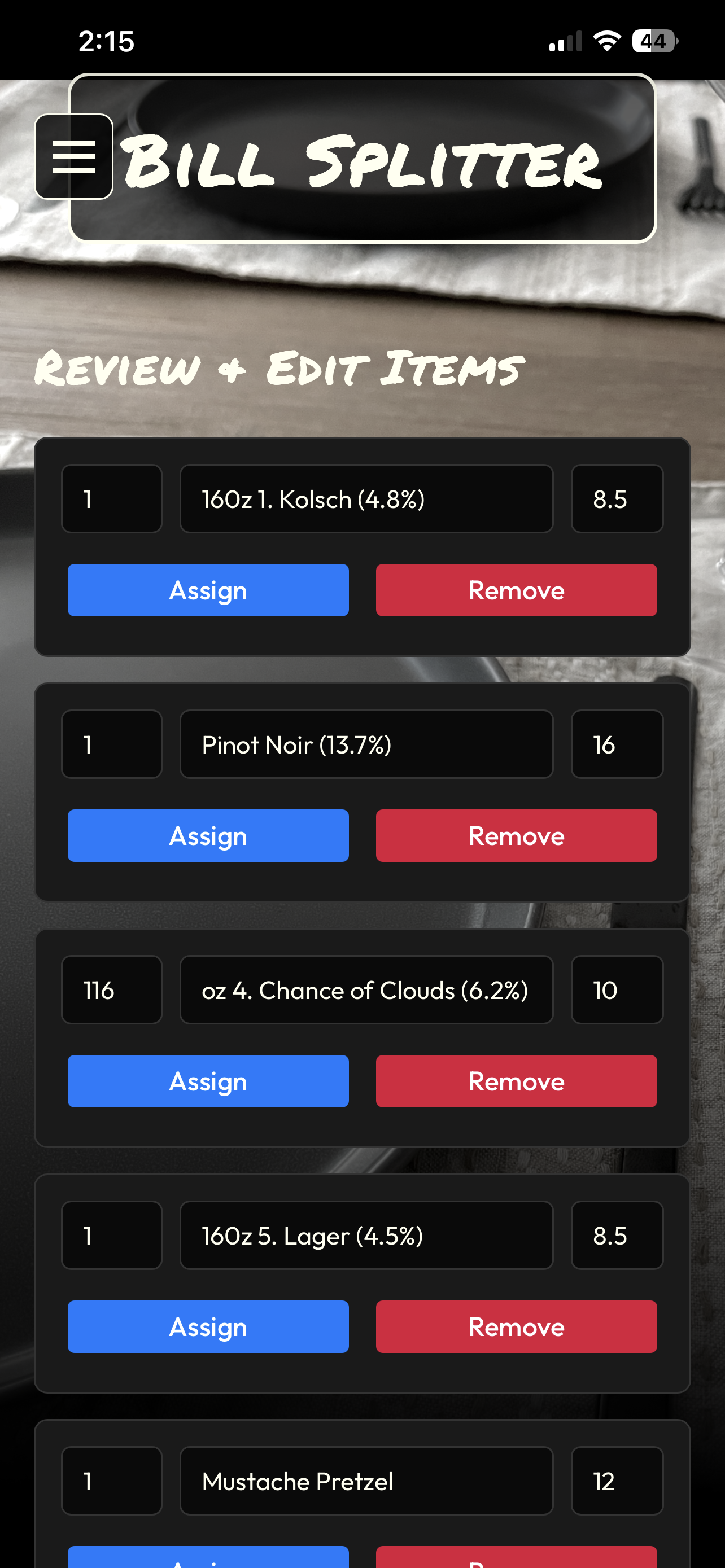Edit the Mustache Pretzel quantity field
Screen dimensions: 725x1568
(111, 1481)
